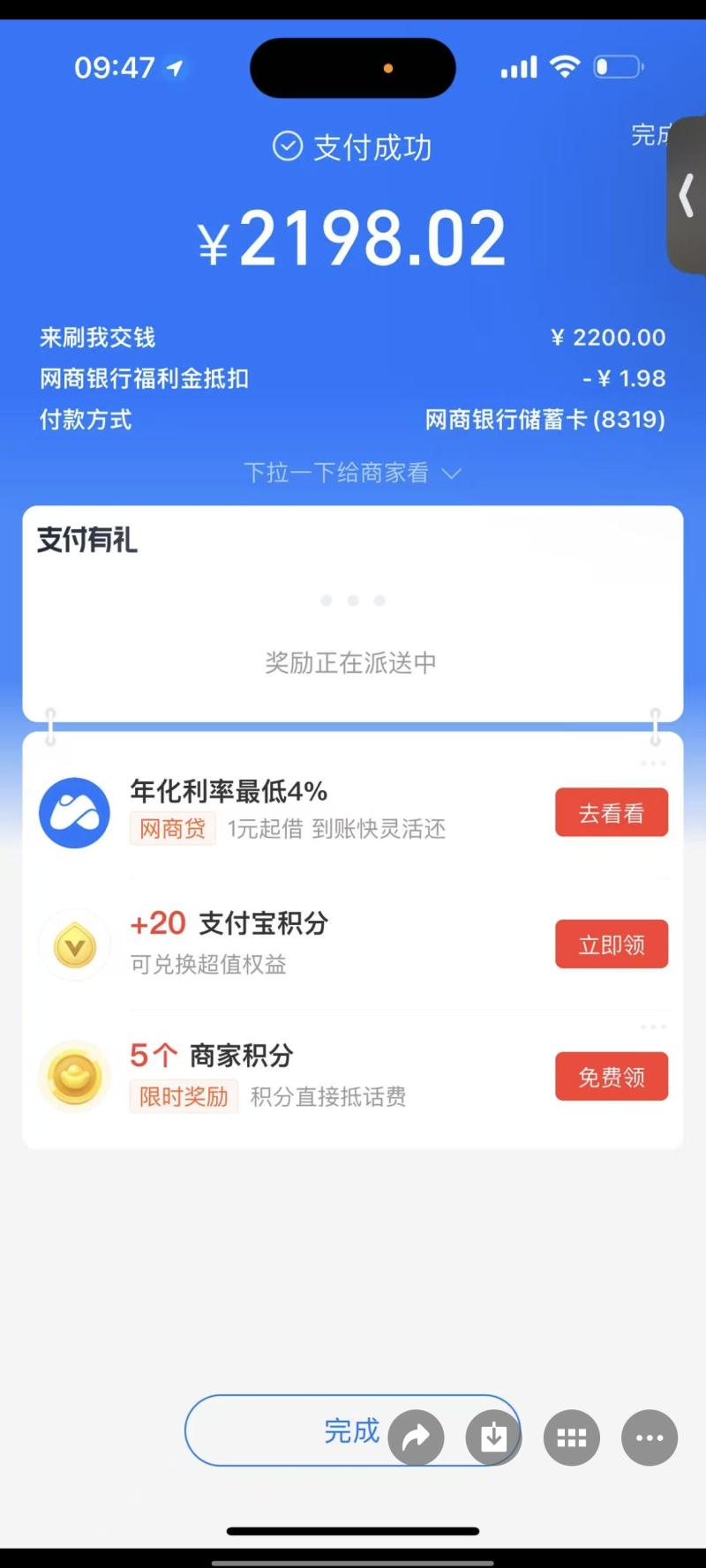Tap 去看看 for 网商贷 offer
The width and height of the screenshot is (706, 1568).
point(611,813)
